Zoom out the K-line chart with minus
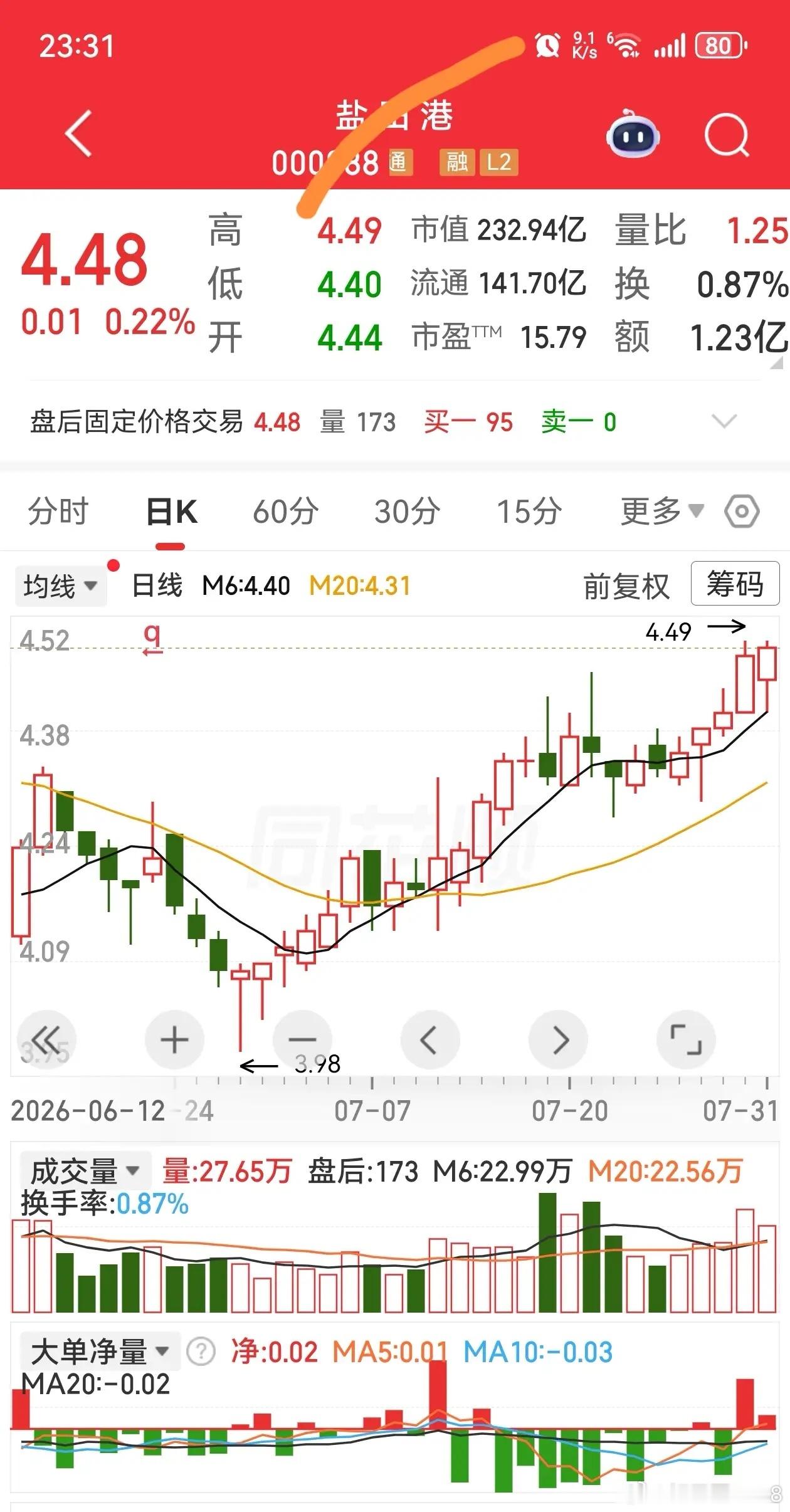790x1512 pixels. 302,1041
